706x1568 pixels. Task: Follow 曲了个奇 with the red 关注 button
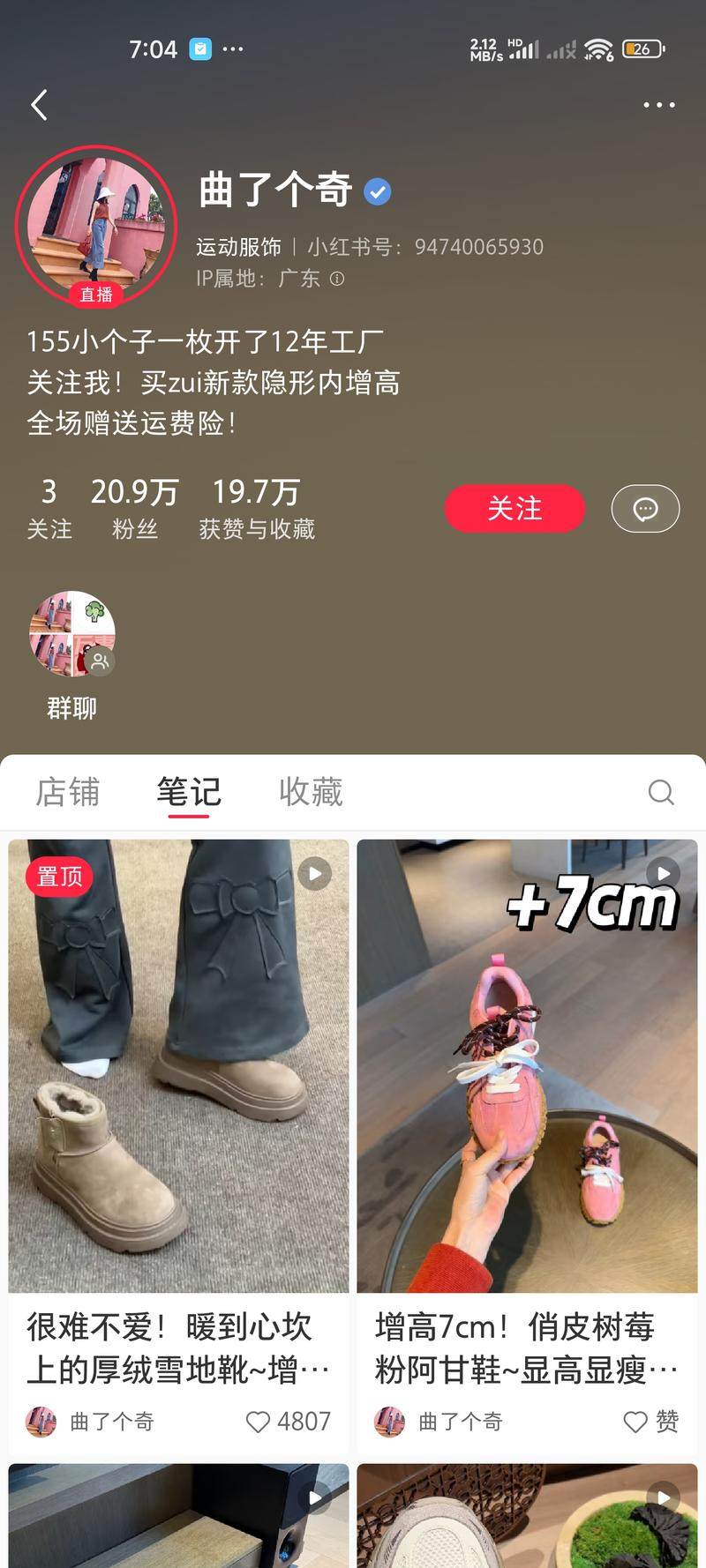514,509
